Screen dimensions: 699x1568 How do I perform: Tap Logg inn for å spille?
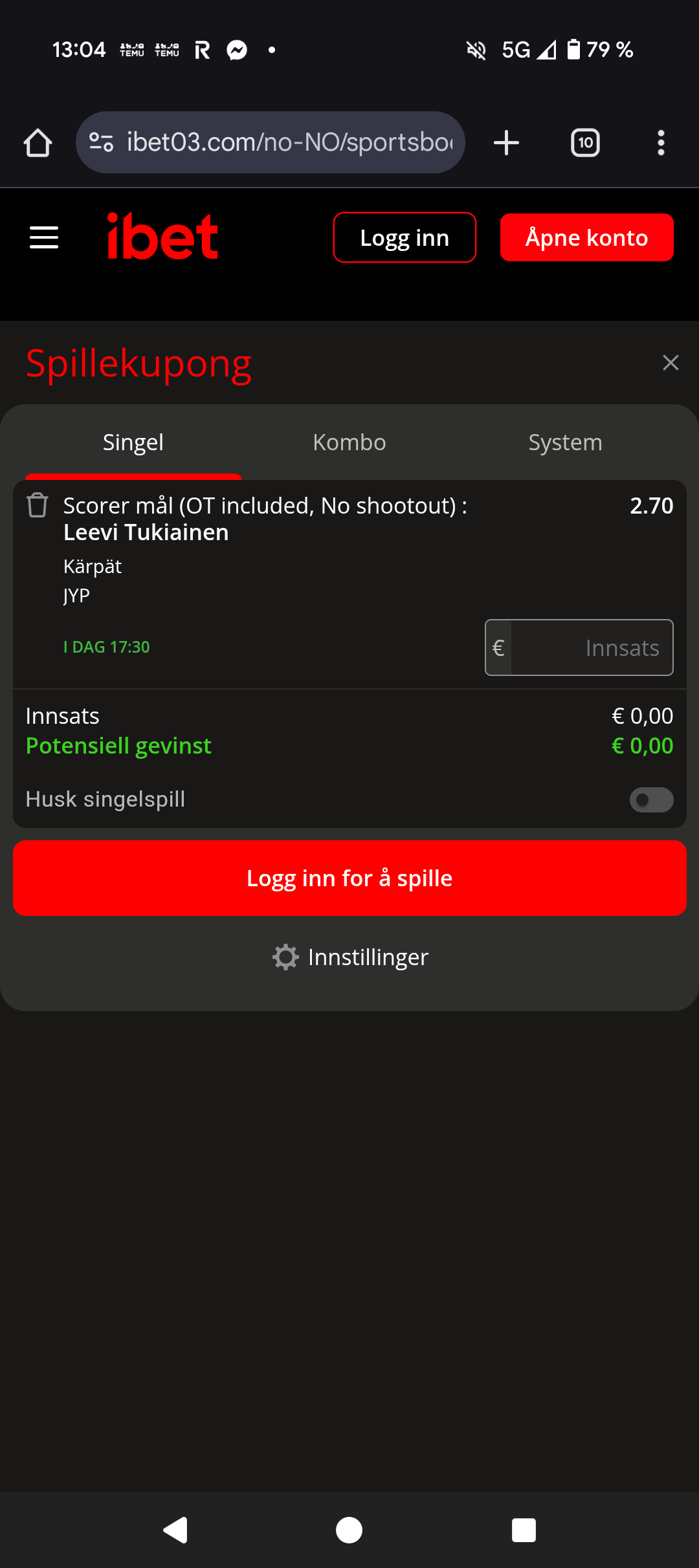[x=349, y=878]
